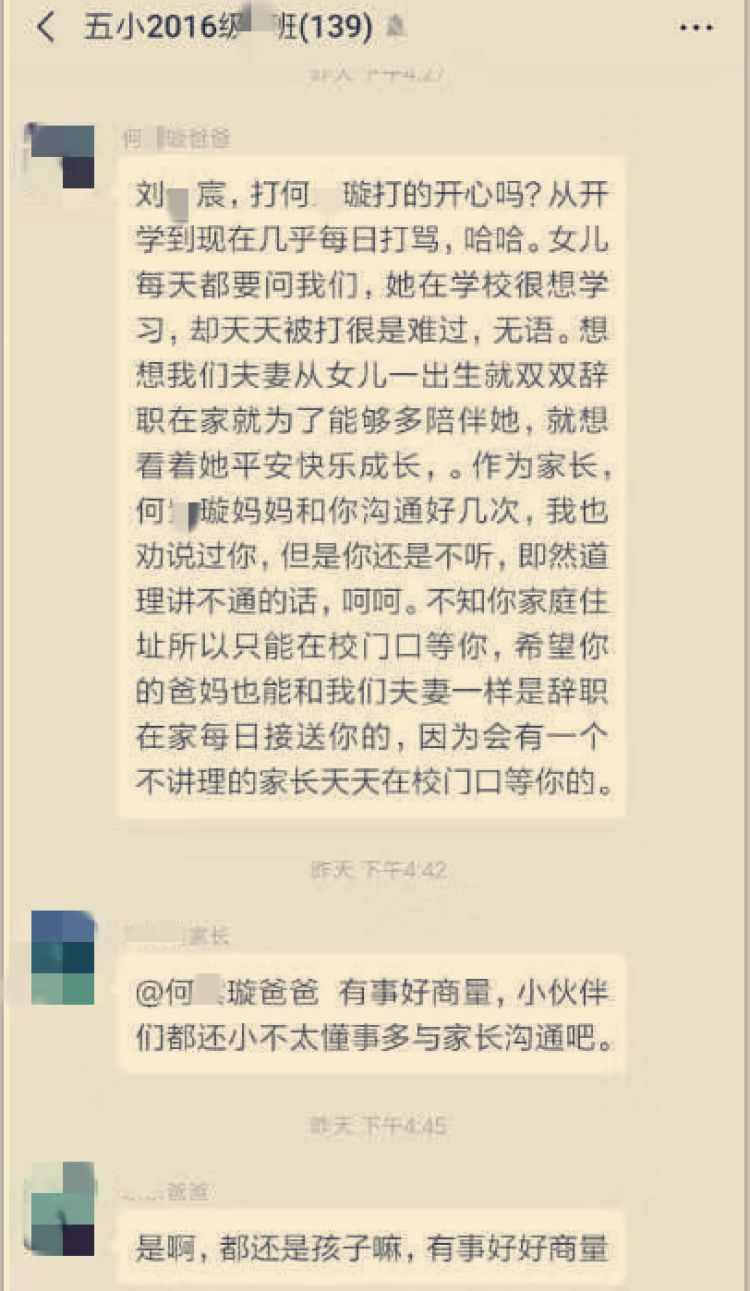The image size is (750, 1291).
Task: Open the avatar of the 爸爸 who wrote the long message
Action: coord(62,157)
